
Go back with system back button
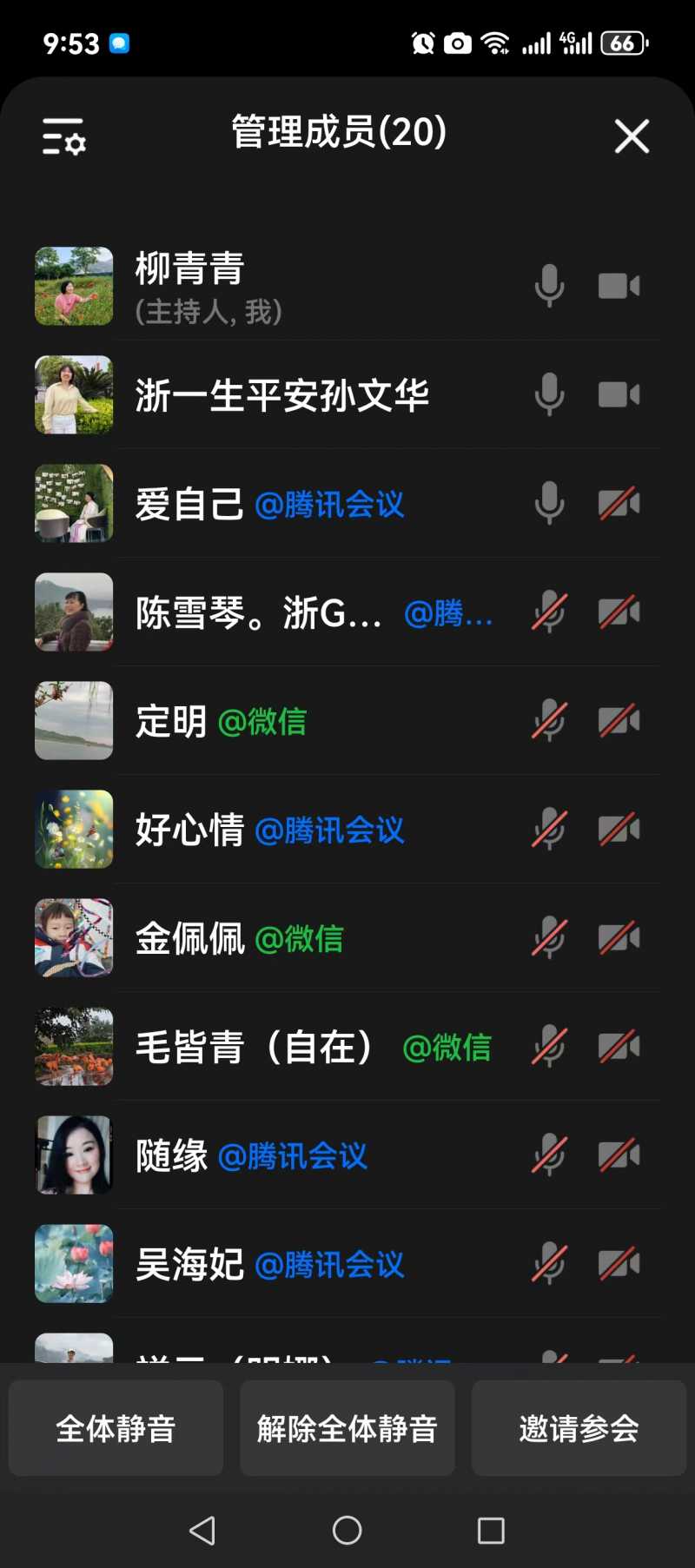pyautogui.click(x=202, y=1530)
